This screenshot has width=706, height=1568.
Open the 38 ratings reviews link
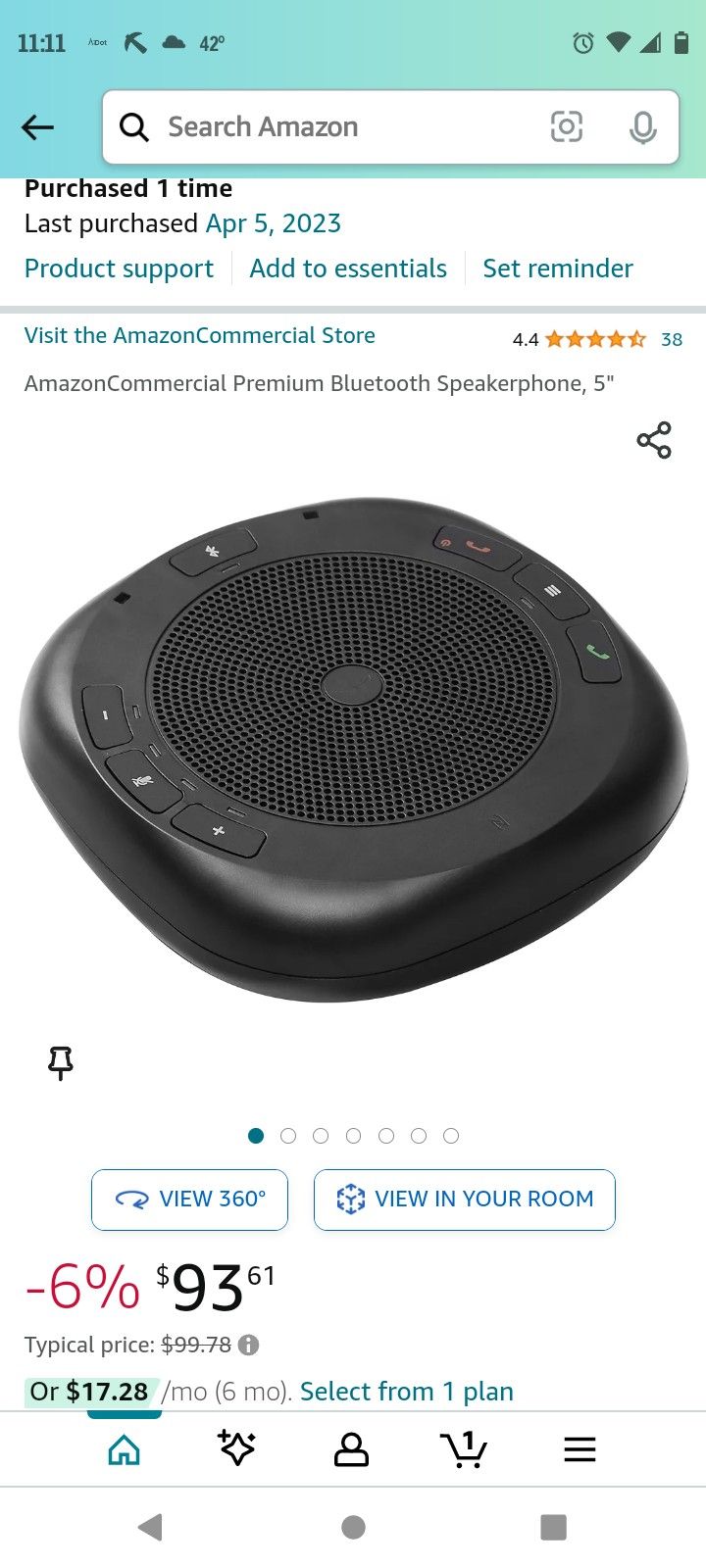pos(672,339)
